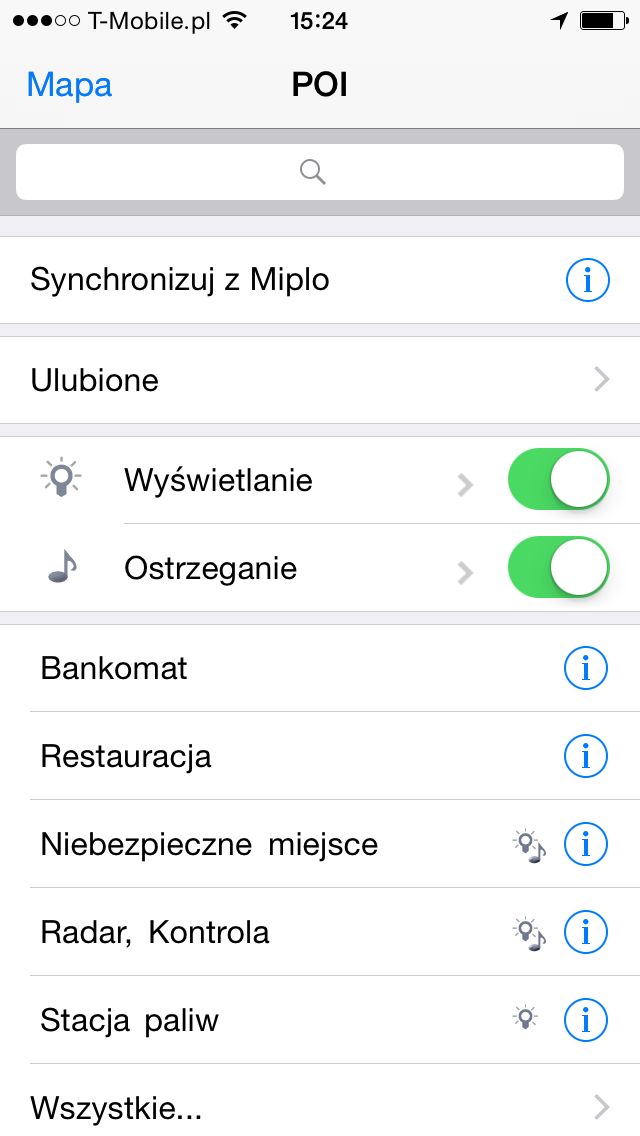Turn off the Wyświetlanie switch

point(558,480)
